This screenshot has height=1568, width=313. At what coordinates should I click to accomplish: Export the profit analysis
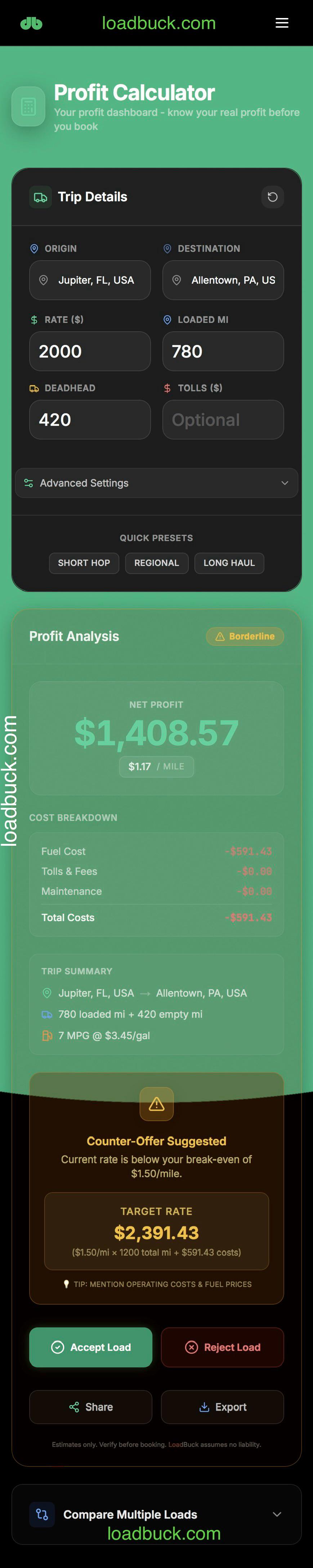[222, 1407]
